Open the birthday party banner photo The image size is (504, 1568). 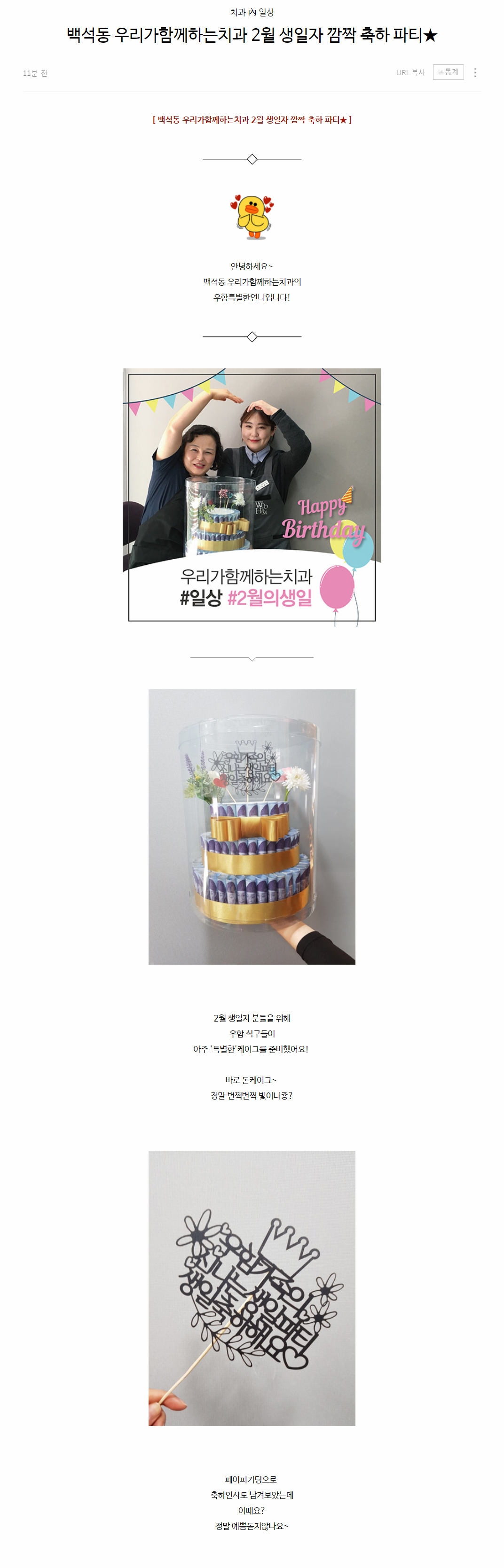click(x=252, y=494)
